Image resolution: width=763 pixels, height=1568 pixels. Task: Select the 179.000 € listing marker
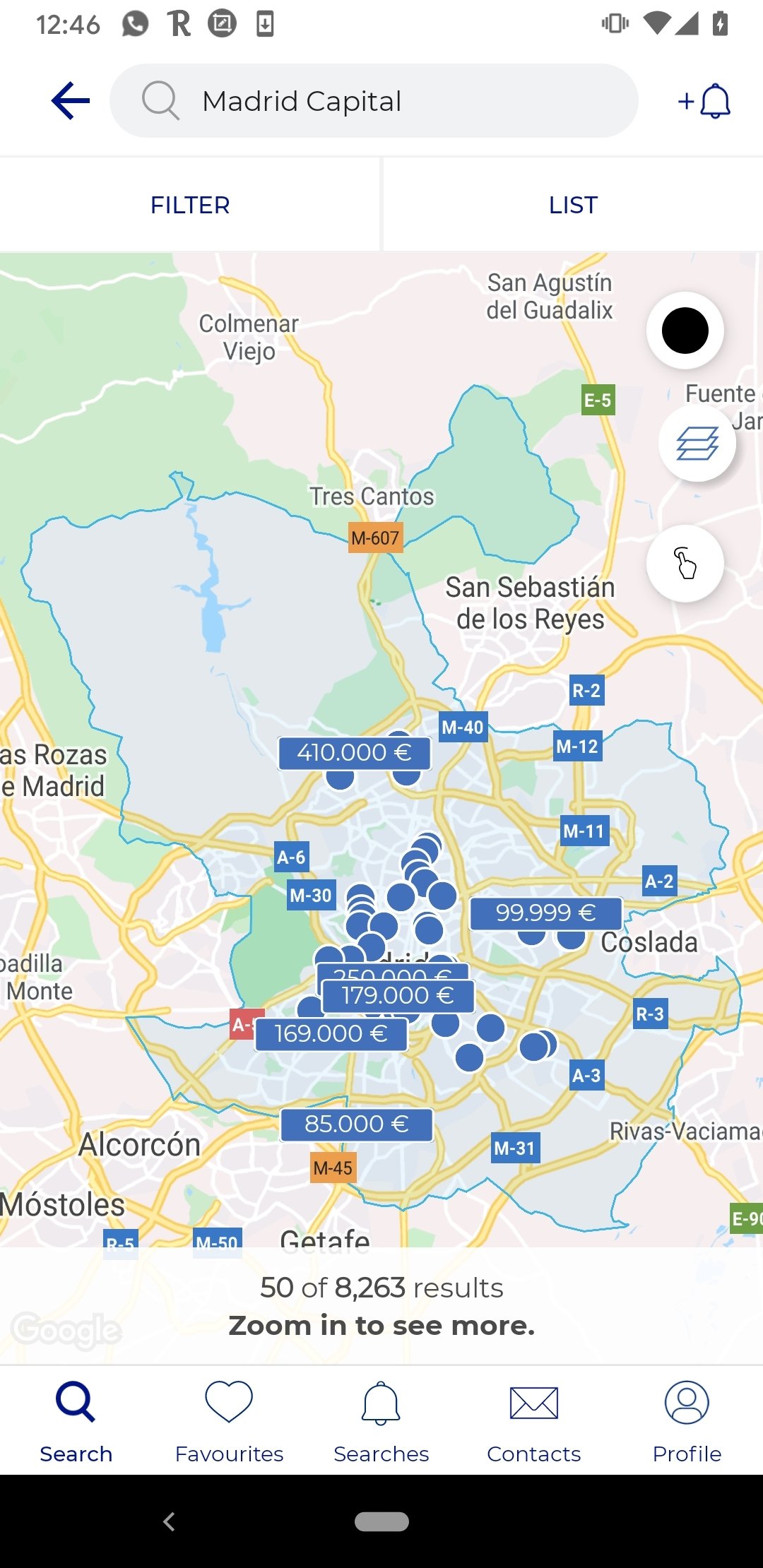(x=398, y=996)
